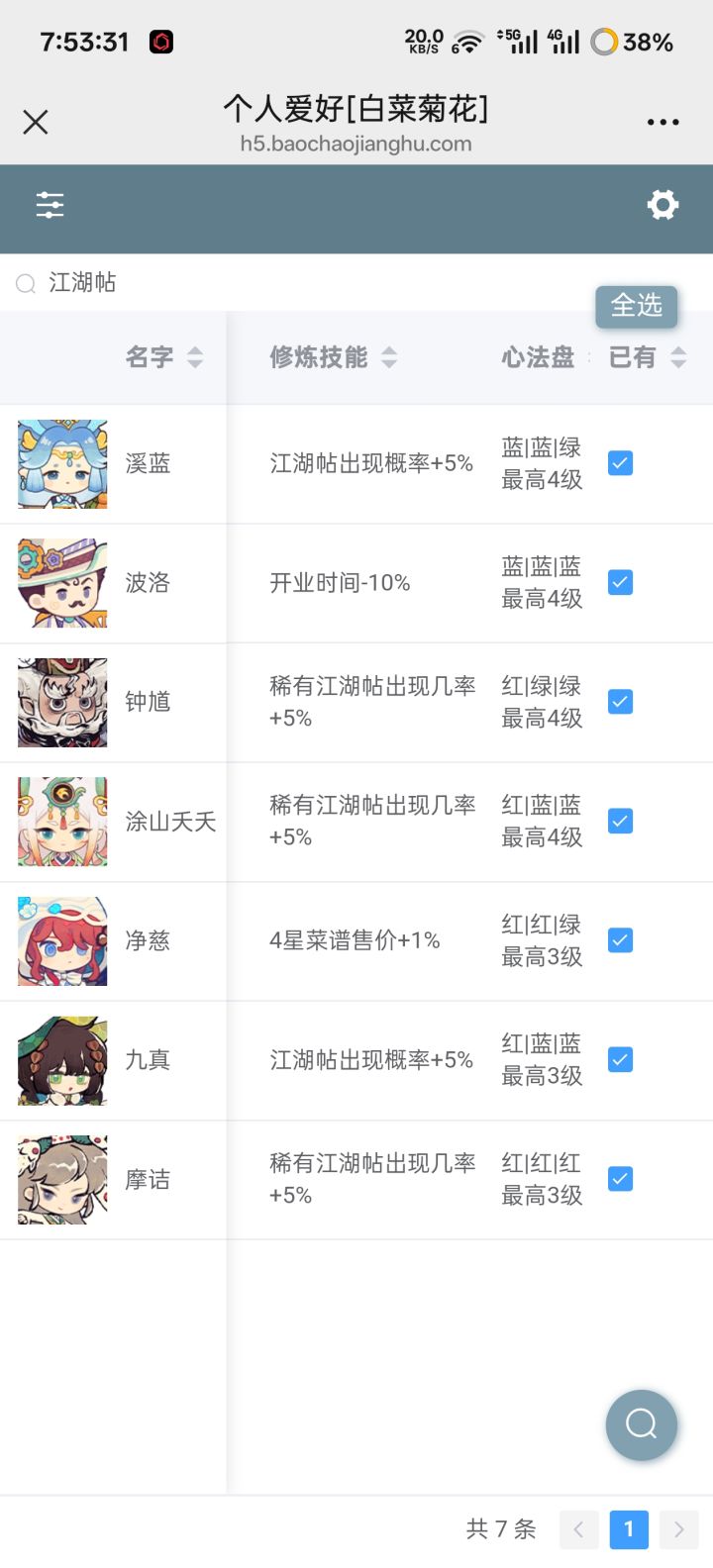The image size is (713, 1568).
Task: Toggle the checkbox on 波洛's row
Action: tap(619, 583)
